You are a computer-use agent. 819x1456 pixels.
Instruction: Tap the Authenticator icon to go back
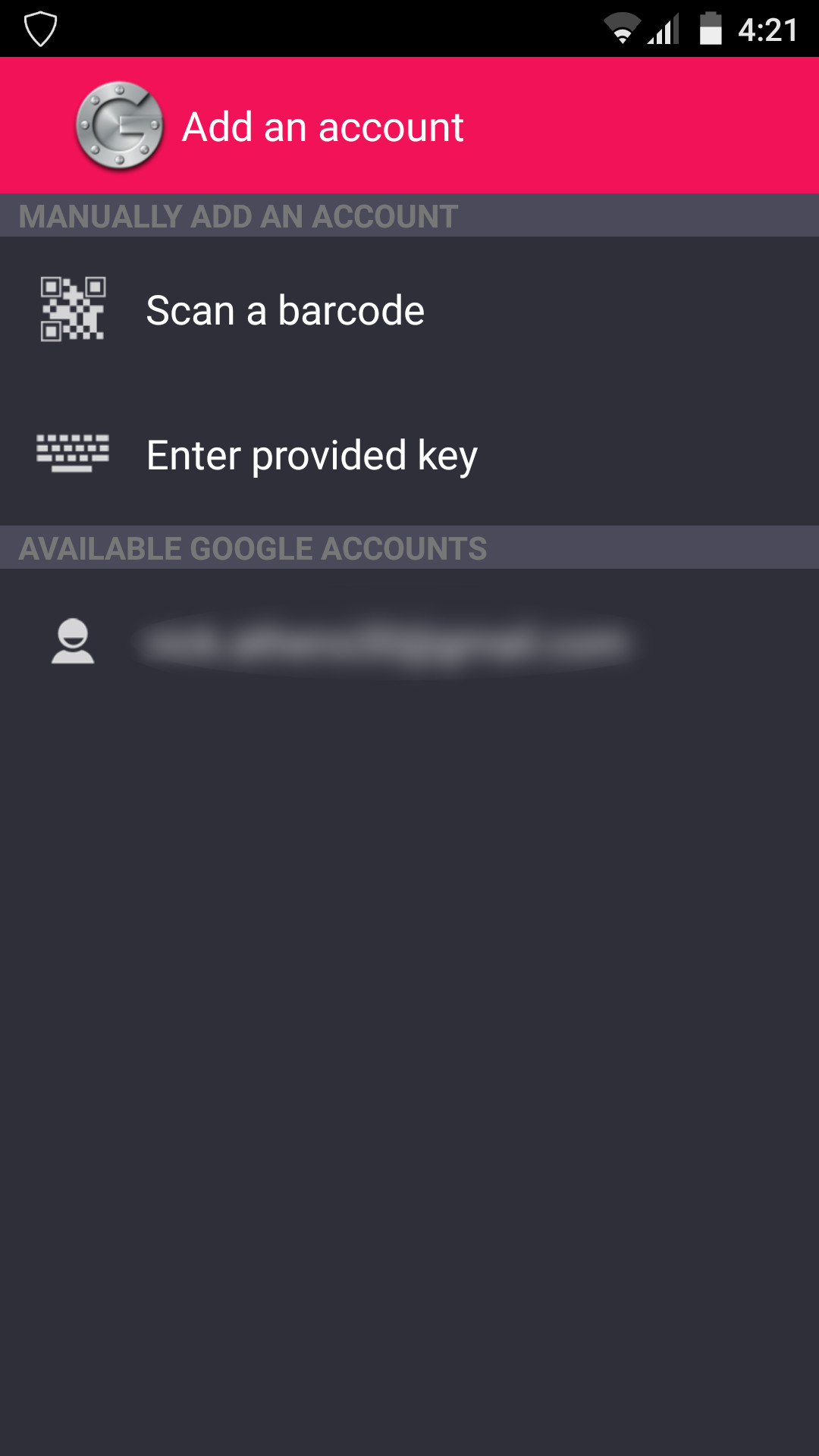(119, 126)
